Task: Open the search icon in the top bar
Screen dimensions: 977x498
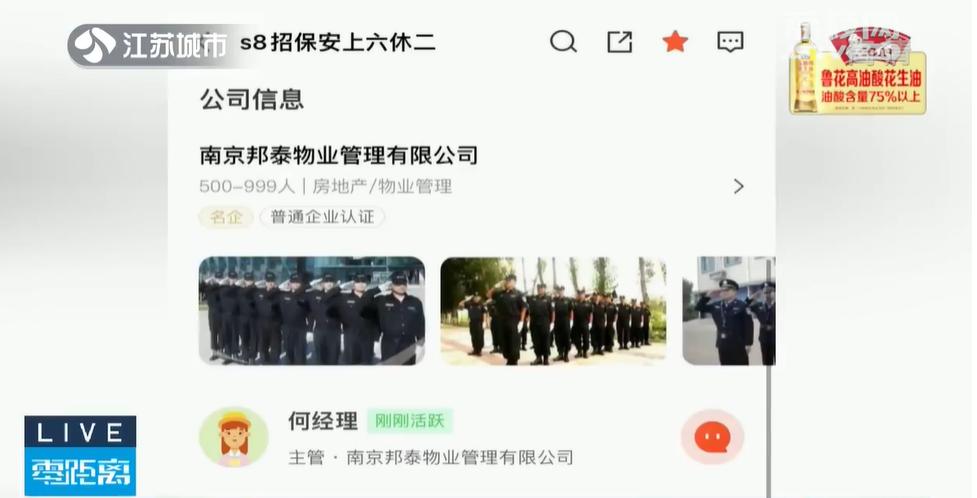Action: (x=564, y=42)
